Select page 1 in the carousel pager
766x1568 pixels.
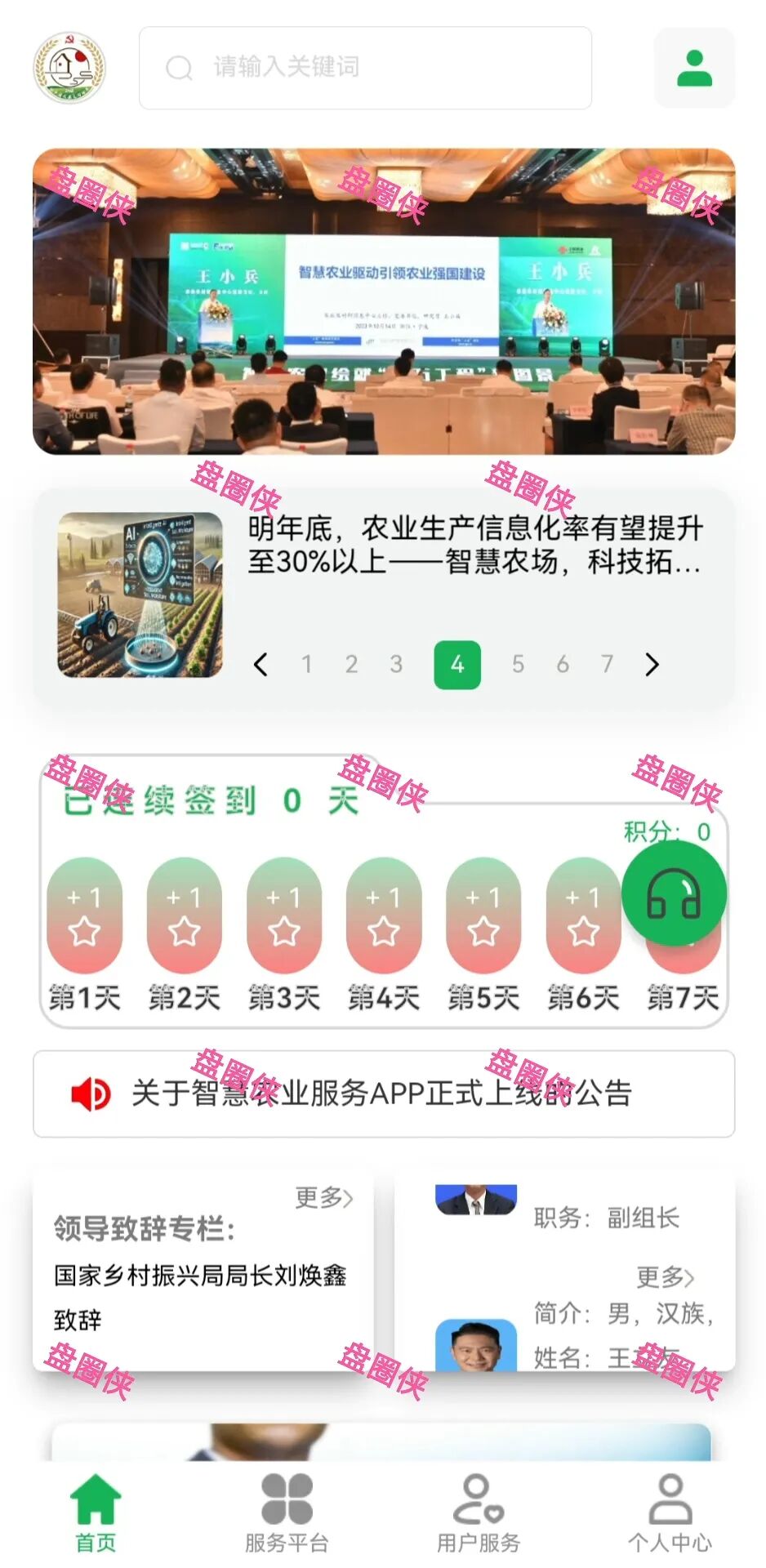(x=306, y=665)
